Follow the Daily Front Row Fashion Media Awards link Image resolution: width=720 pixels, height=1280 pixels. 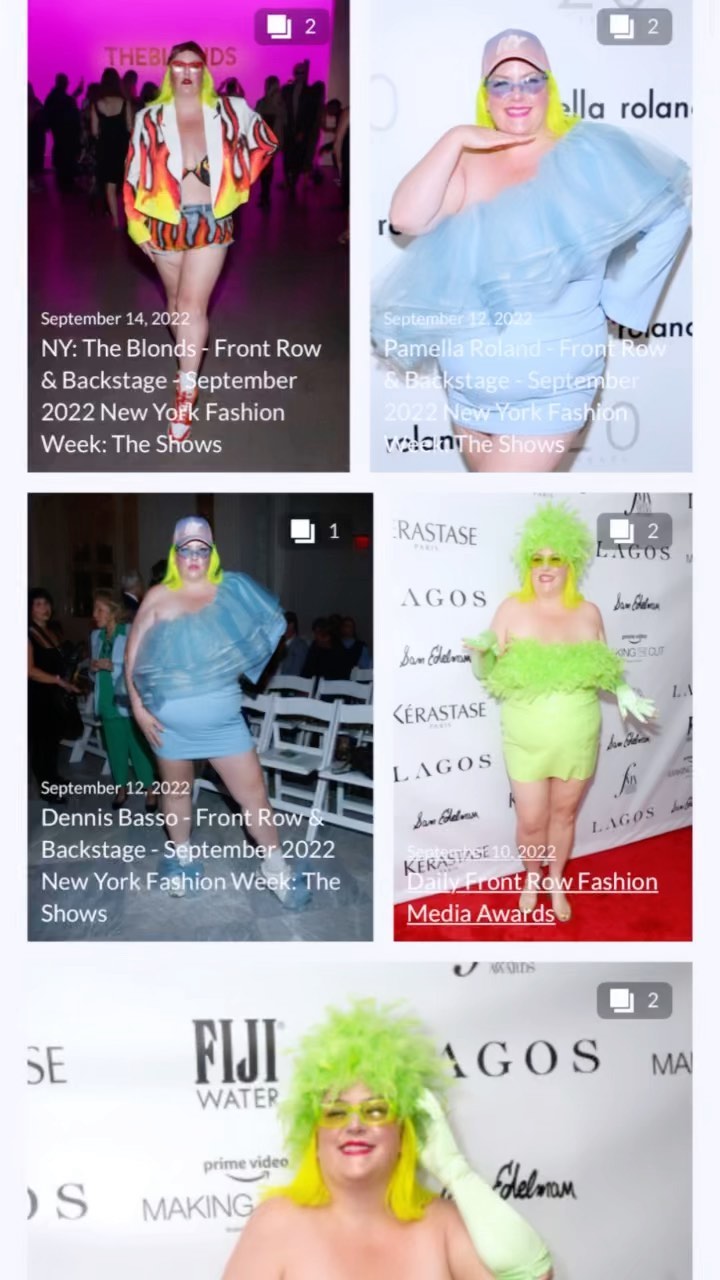coord(532,897)
